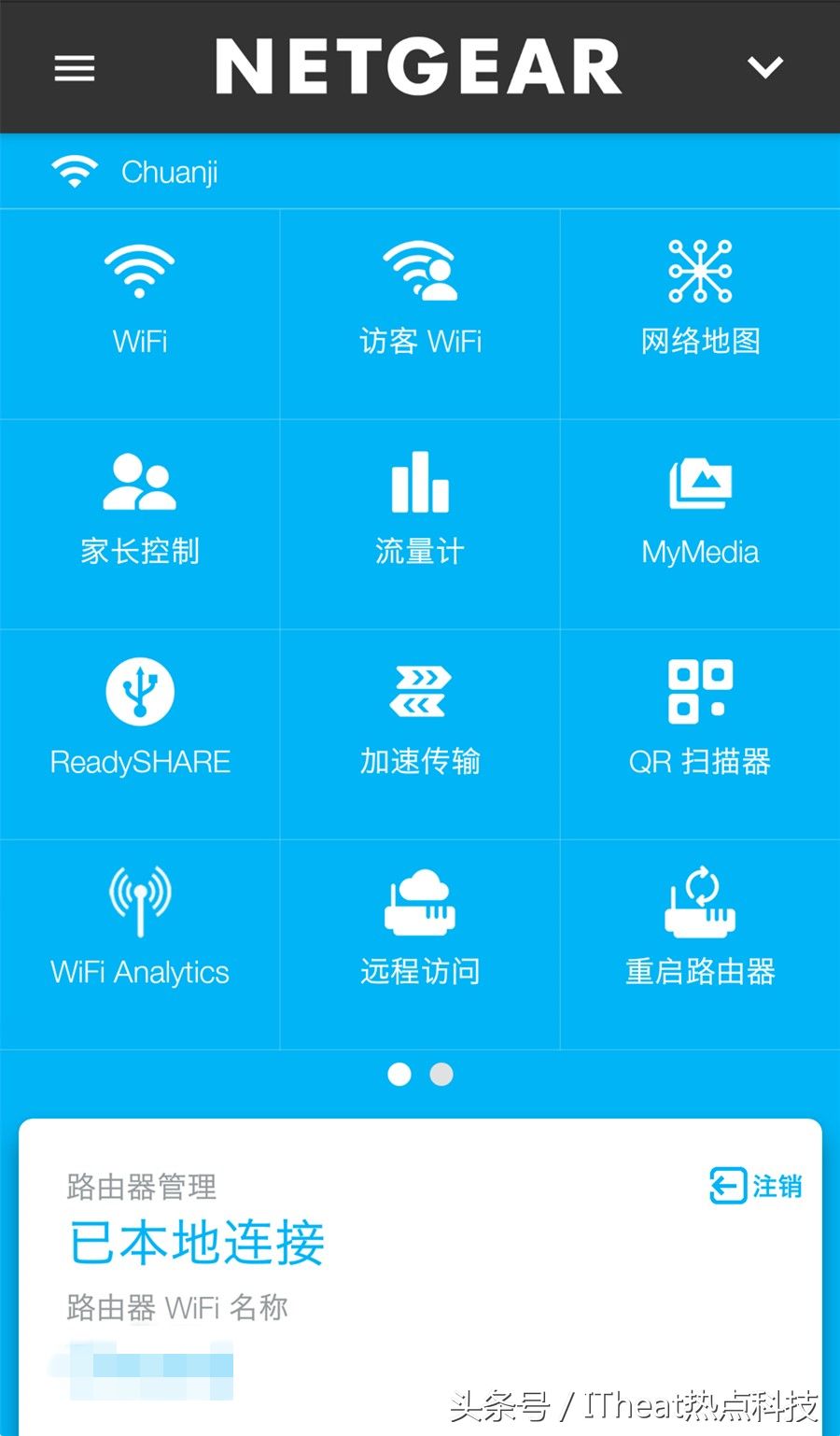Check the 流量计 traffic meter
The height and width of the screenshot is (1436, 840).
coord(420,510)
